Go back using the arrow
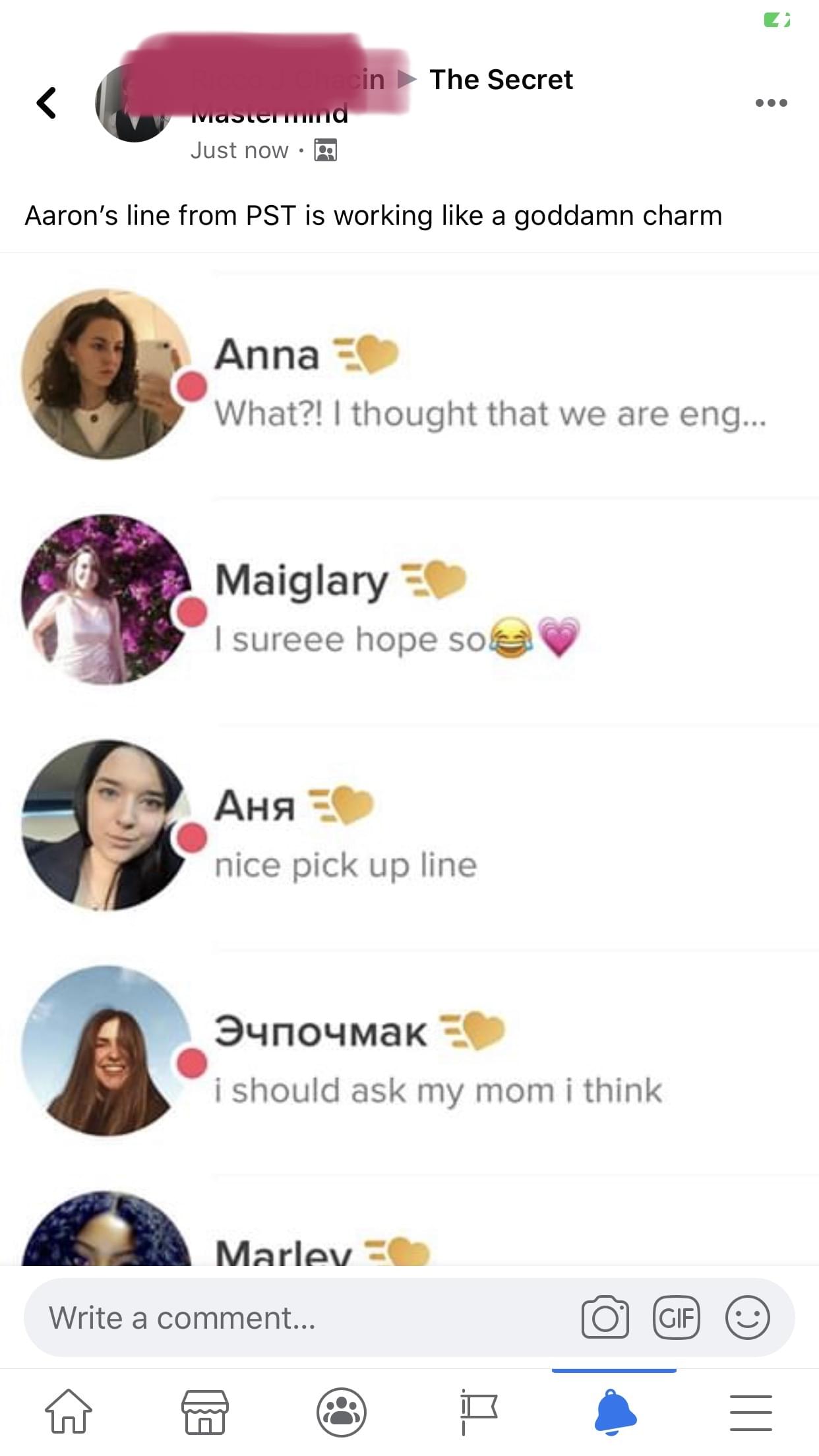The height and width of the screenshot is (1456, 819). pos(46,103)
